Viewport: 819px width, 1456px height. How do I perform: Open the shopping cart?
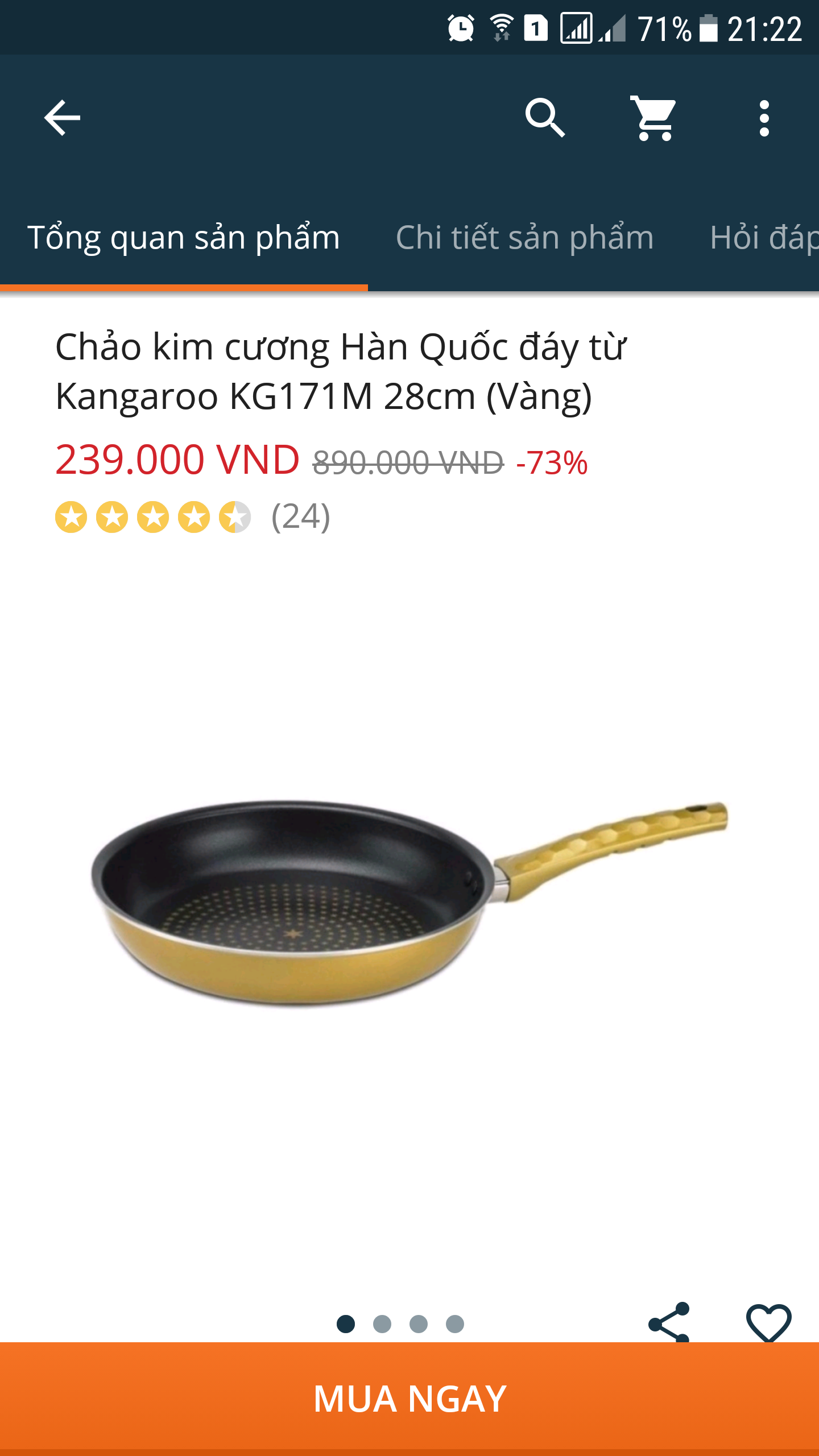coord(654,118)
